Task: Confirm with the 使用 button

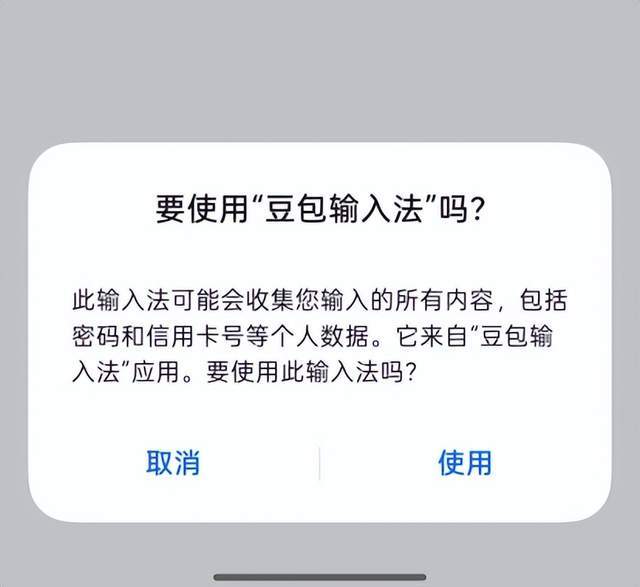Action: [465, 463]
